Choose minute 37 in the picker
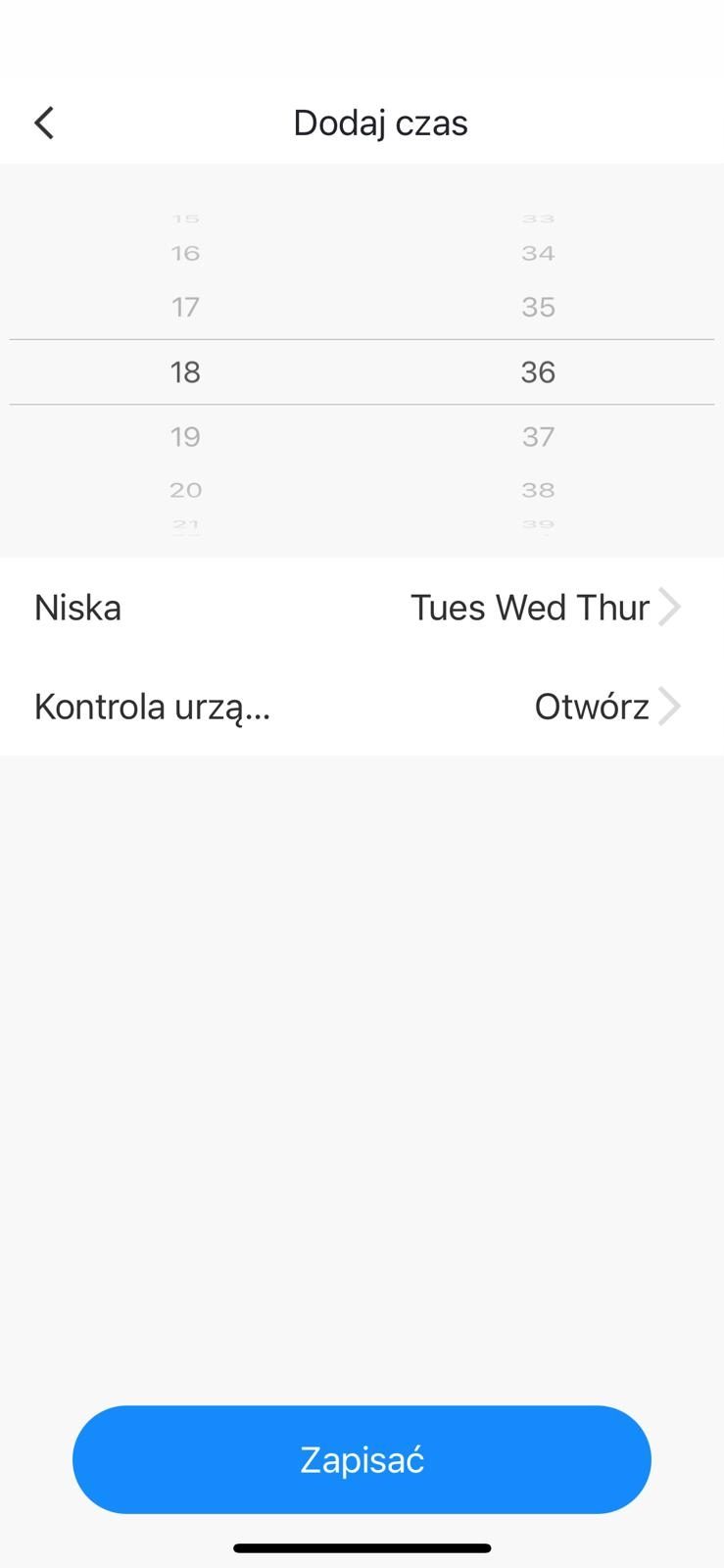 point(538,436)
